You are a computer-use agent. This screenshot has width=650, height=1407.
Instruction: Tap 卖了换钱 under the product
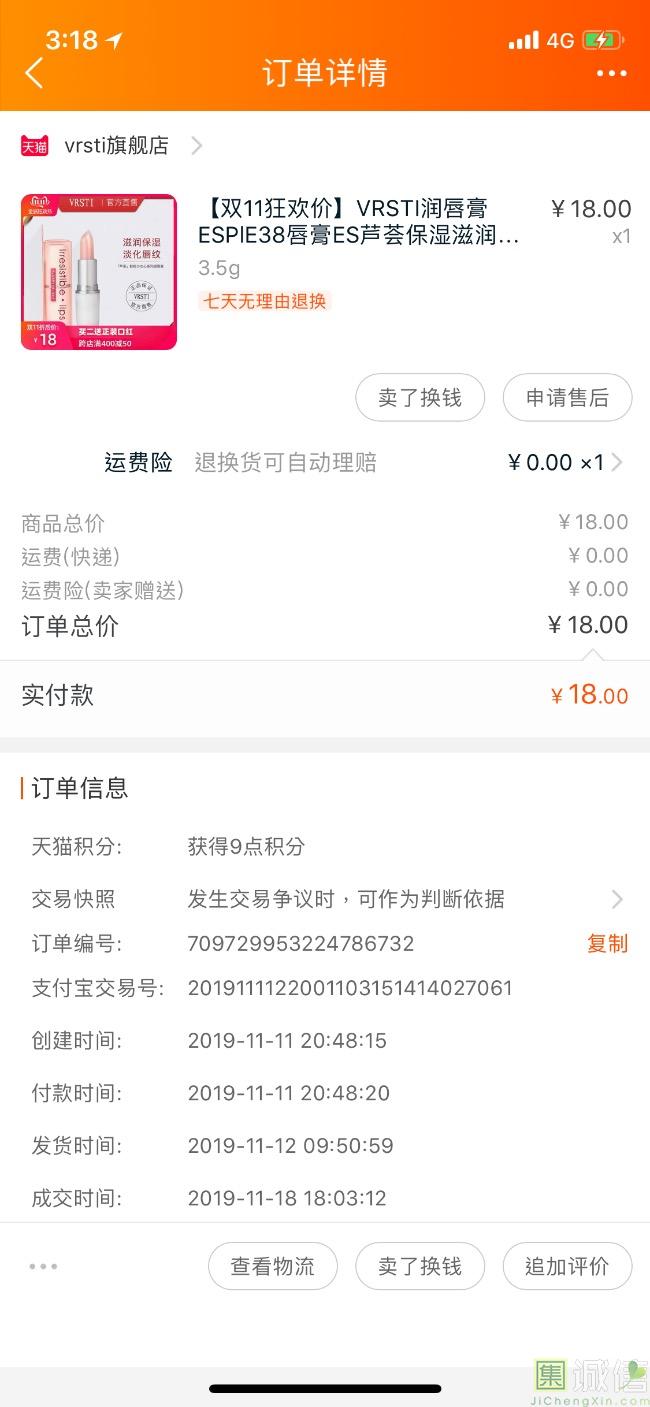pyautogui.click(x=420, y=398)
